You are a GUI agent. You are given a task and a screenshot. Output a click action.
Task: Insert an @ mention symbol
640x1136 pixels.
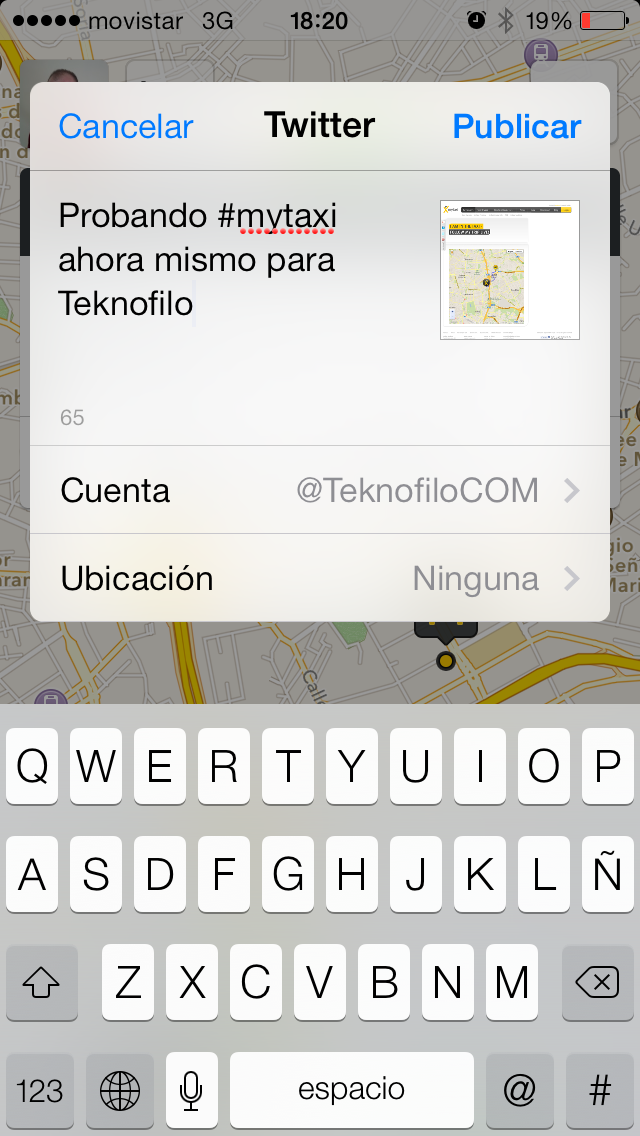[x=519, y=1090]
